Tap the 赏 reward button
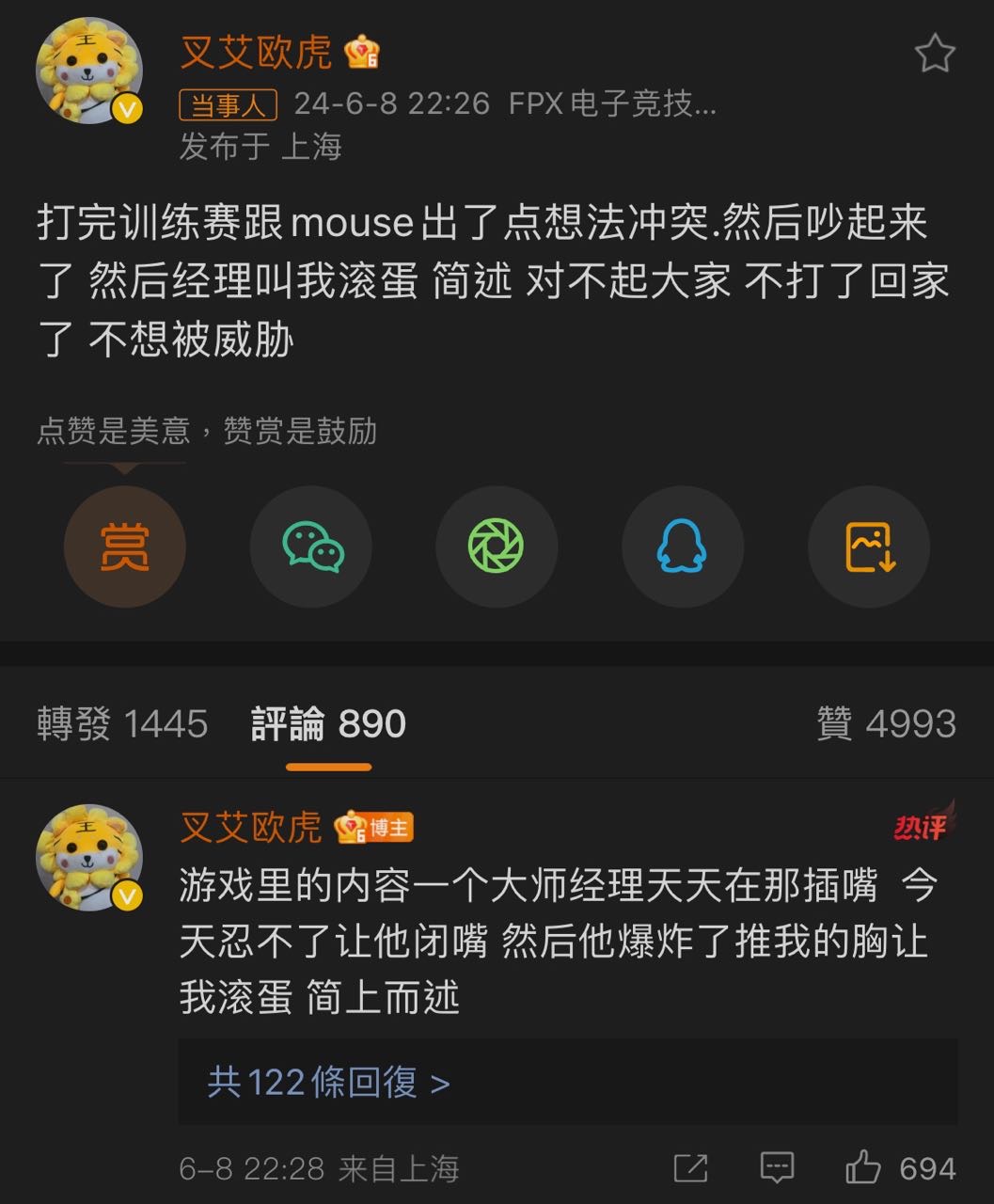The width and height of the screenshot is (994, 1204). (124, 547)
